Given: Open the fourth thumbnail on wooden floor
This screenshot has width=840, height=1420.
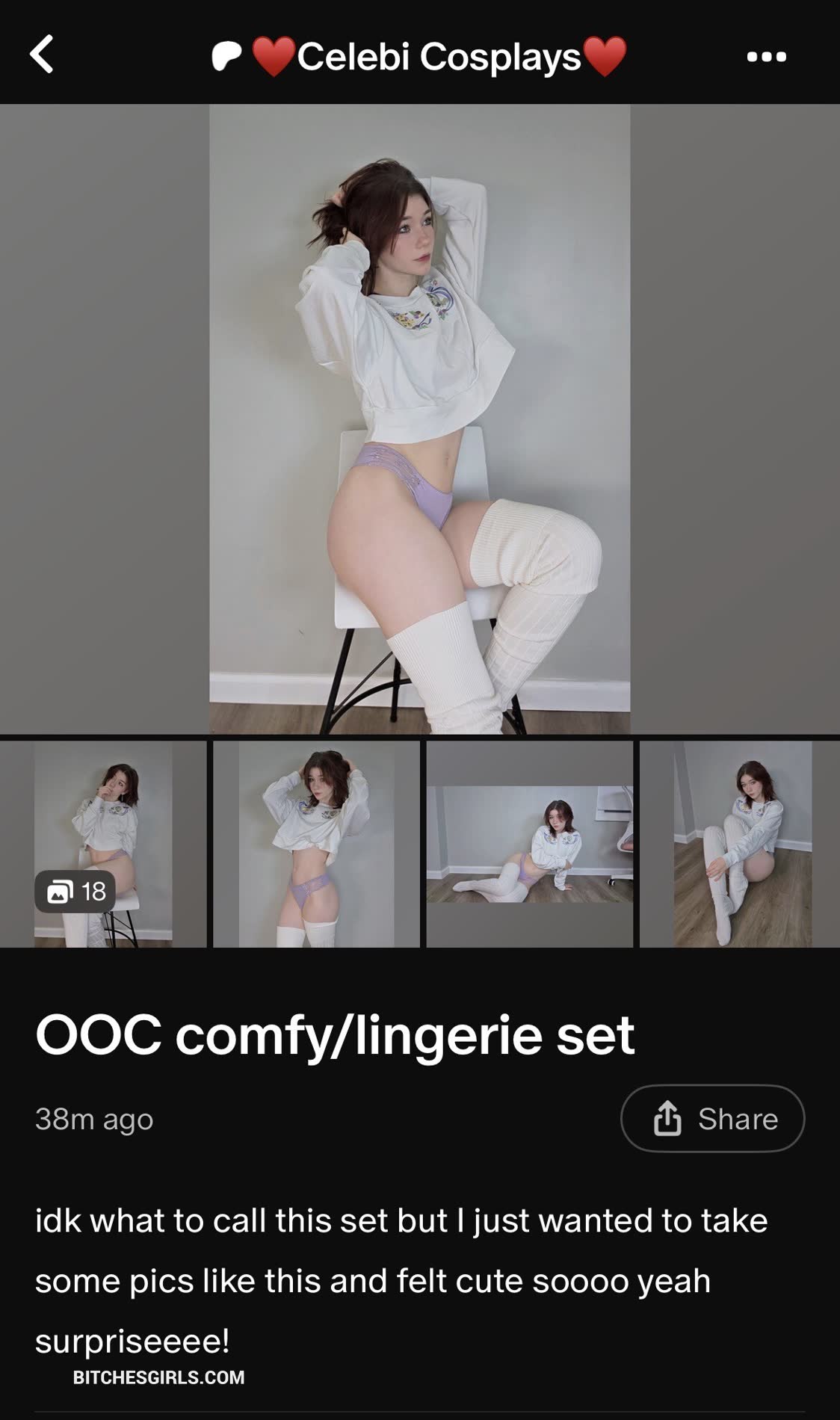Looking at the screenshot, I should [741, 844].
